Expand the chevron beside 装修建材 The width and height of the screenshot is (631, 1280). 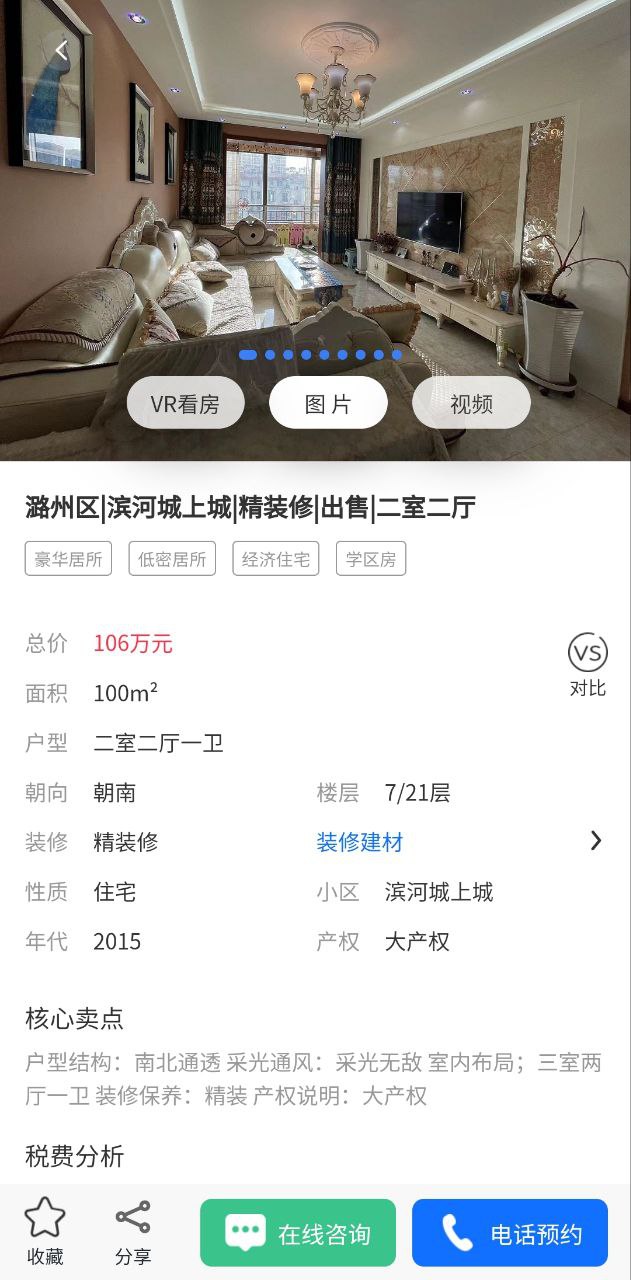(x=596, y=841)
